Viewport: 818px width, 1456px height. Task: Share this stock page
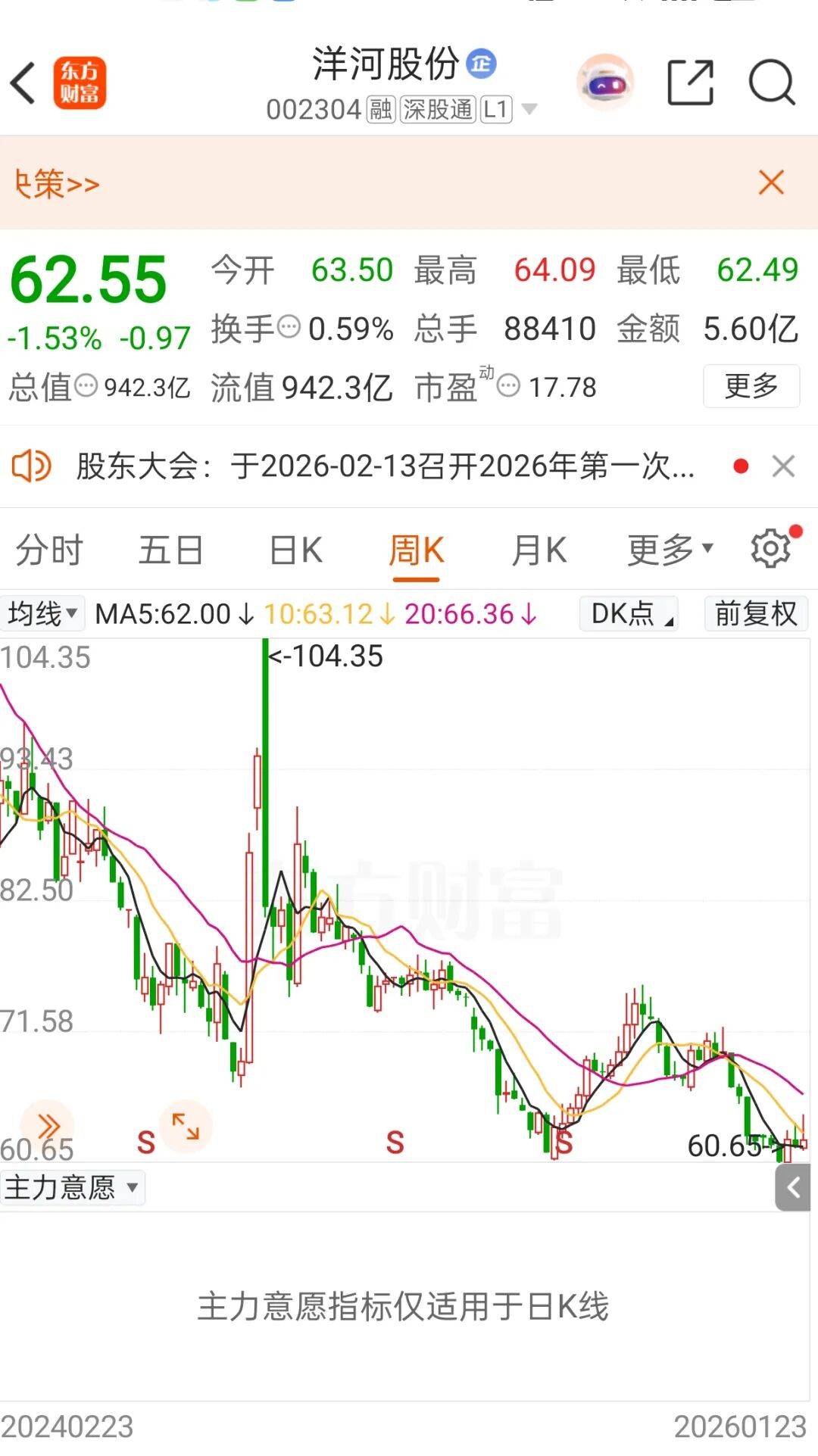690,83
